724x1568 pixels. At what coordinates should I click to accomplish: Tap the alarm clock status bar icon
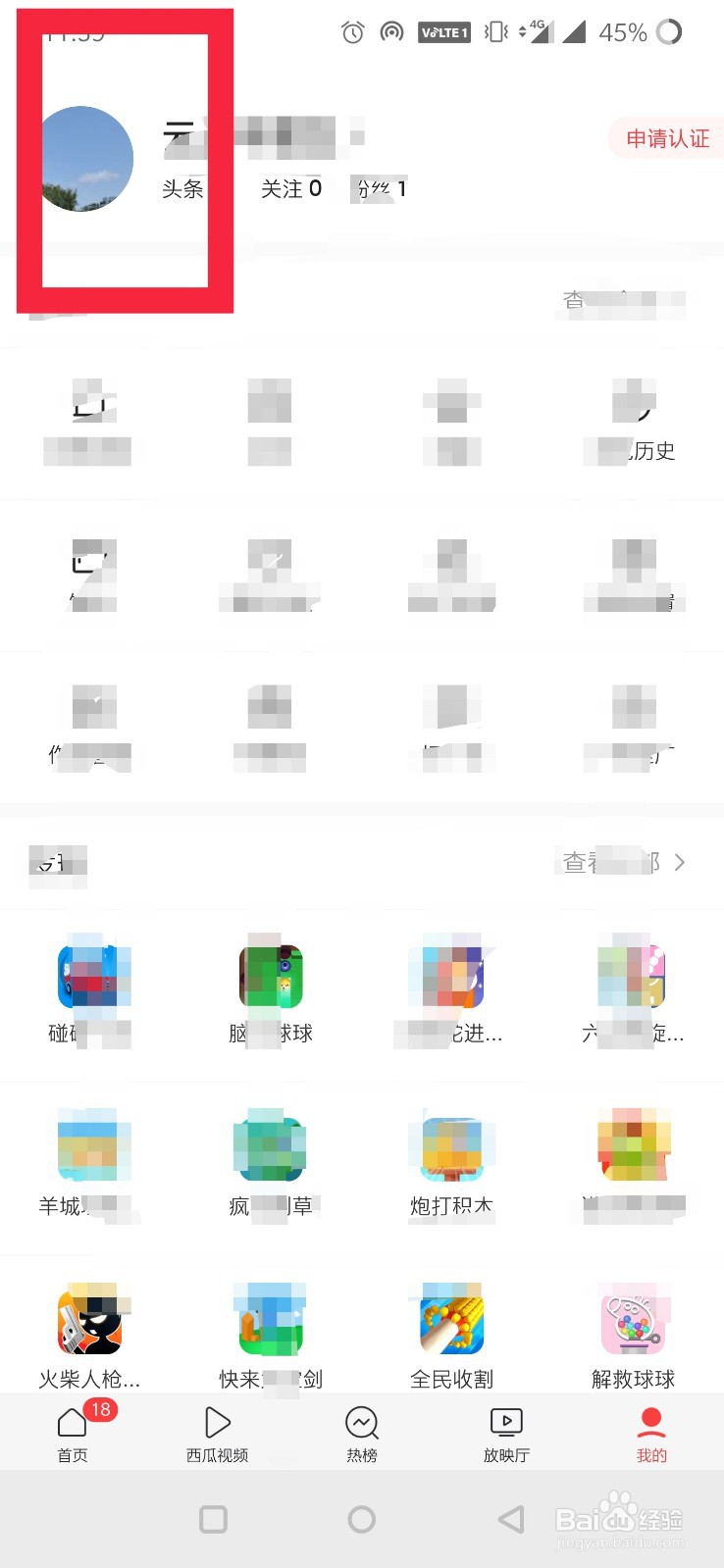point(351,31)
